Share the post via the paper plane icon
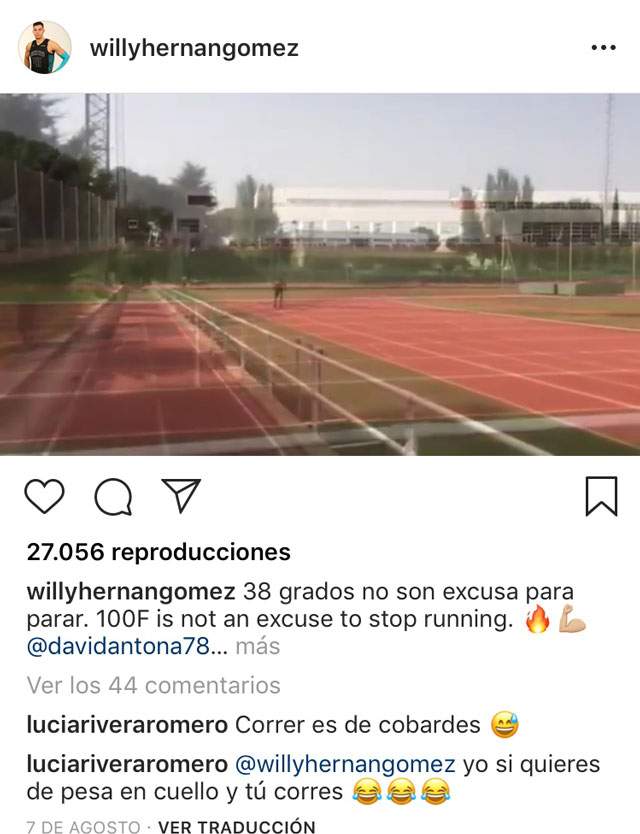This screenshot has height=834, width=640. 181,496
